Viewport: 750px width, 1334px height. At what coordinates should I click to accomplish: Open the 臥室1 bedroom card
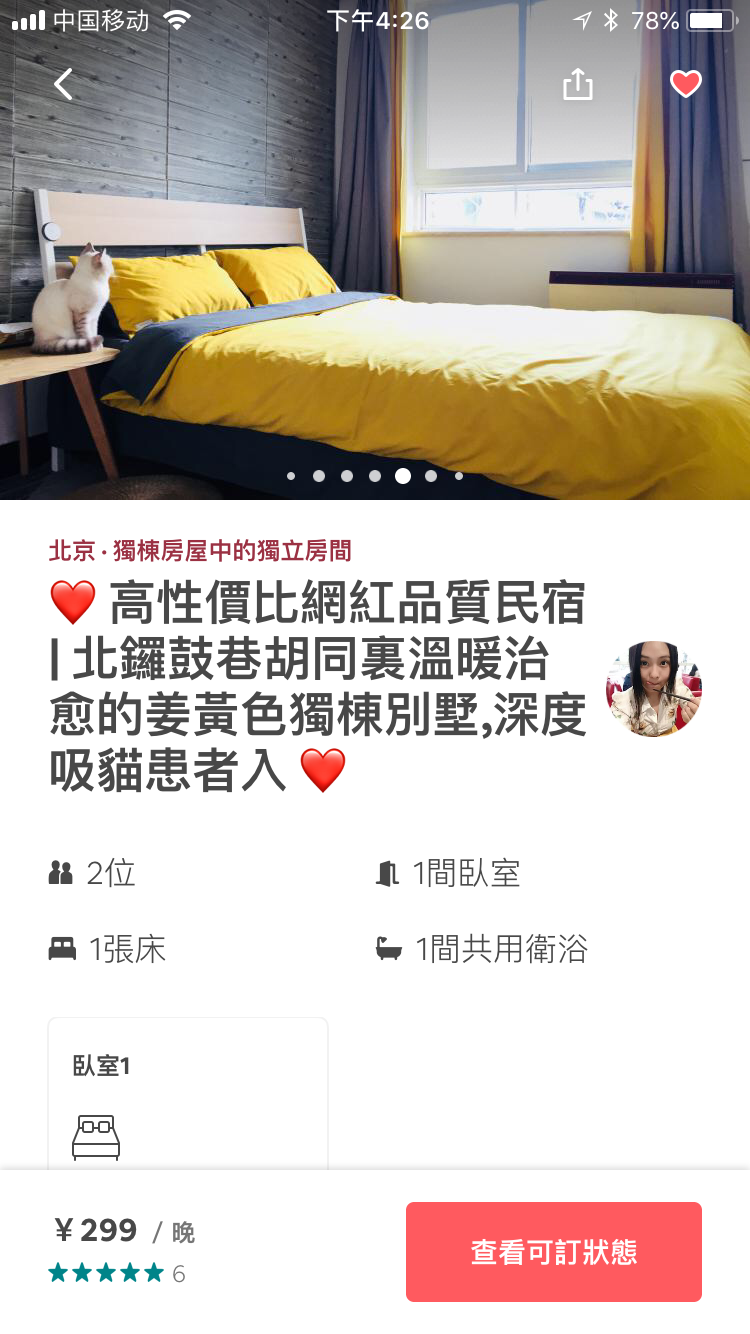pyautogui.click(x=188, y=1095)
